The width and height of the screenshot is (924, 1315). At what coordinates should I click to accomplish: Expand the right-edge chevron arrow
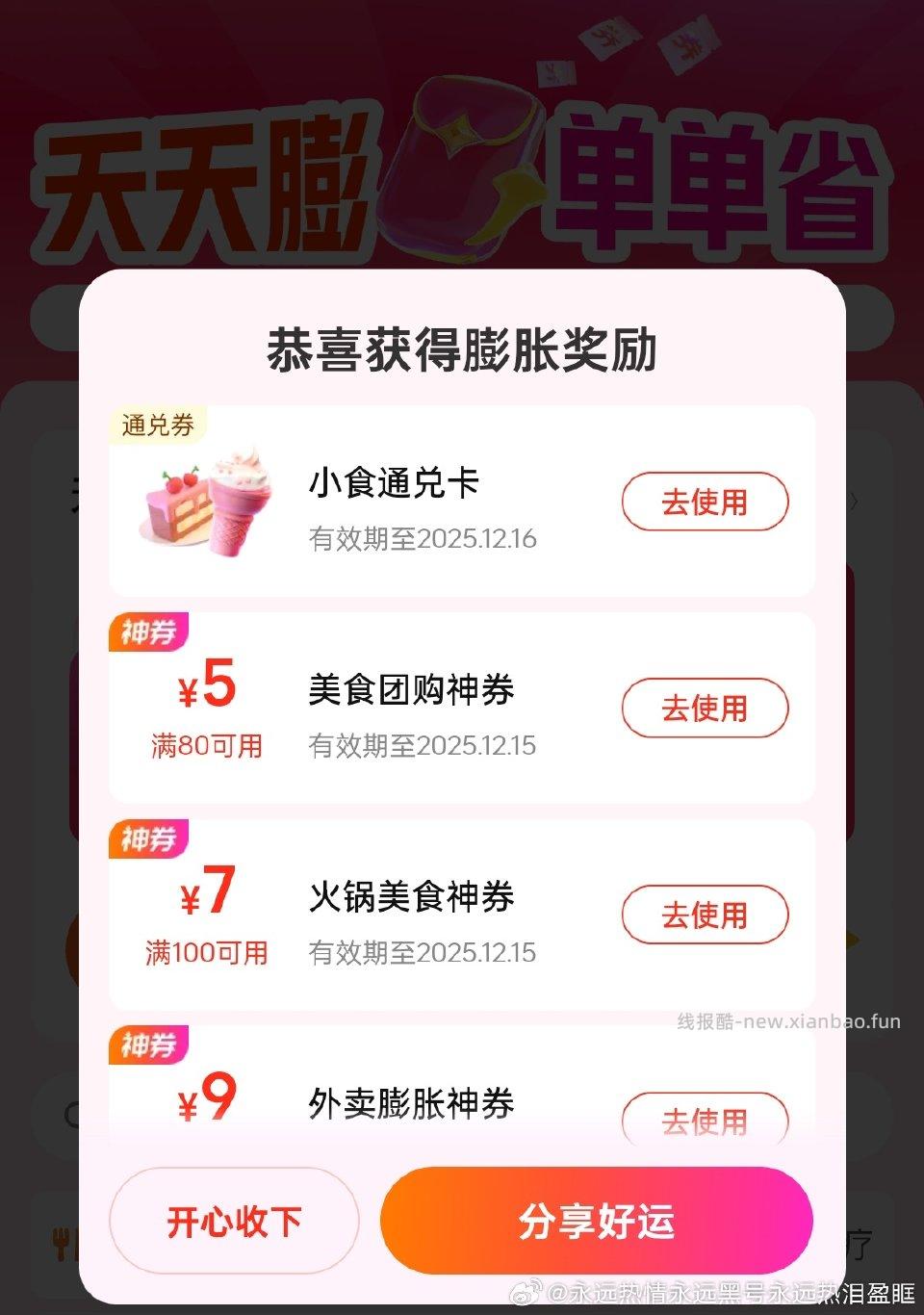pyautogui.click(x=857, y=503)
